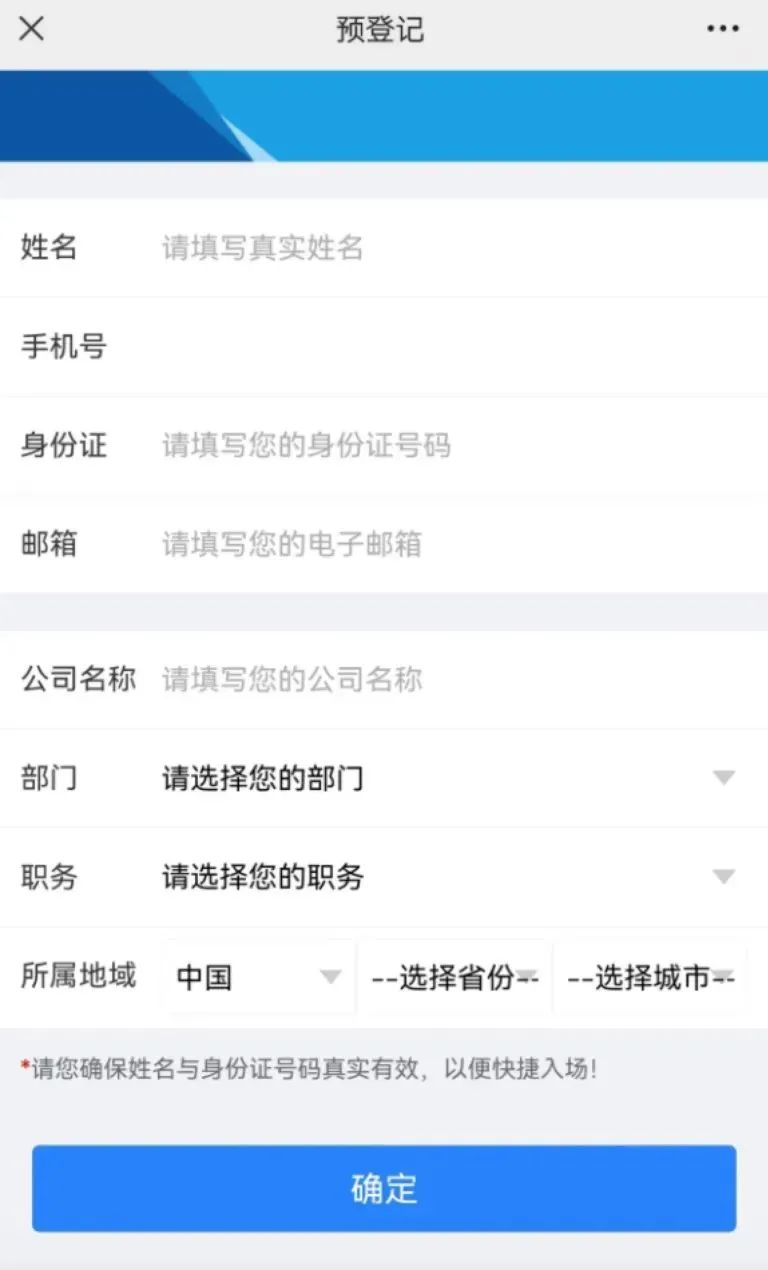Open the 选择城市 city dropdown
This screenshot has width=768, height=1270.
[650, 977]
